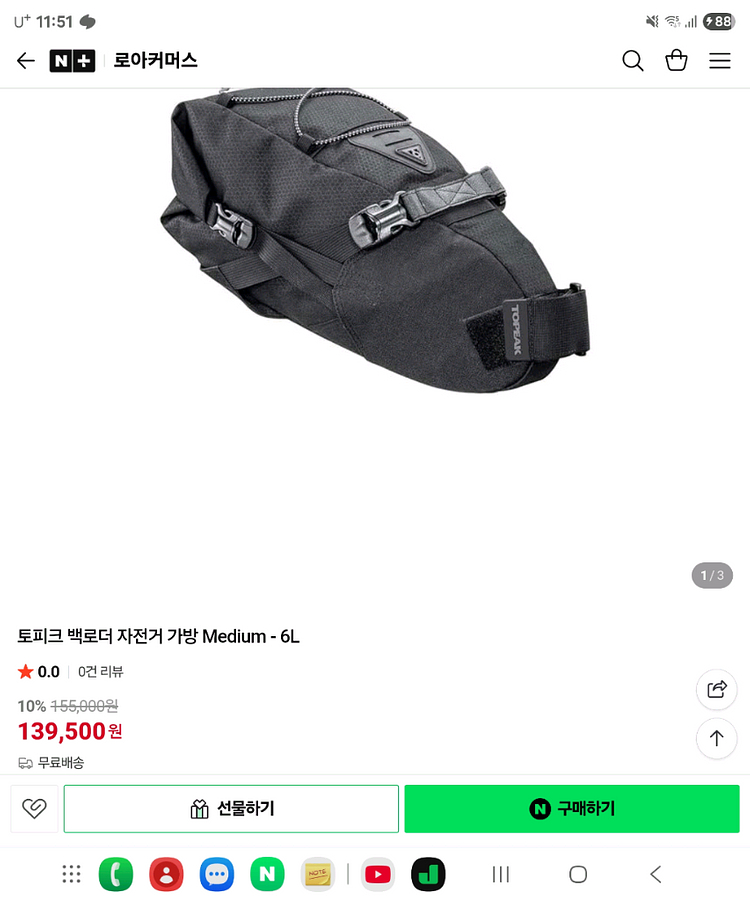Tap the scroll-to-top arrow icon
The image size is (750, 900).
716,739
